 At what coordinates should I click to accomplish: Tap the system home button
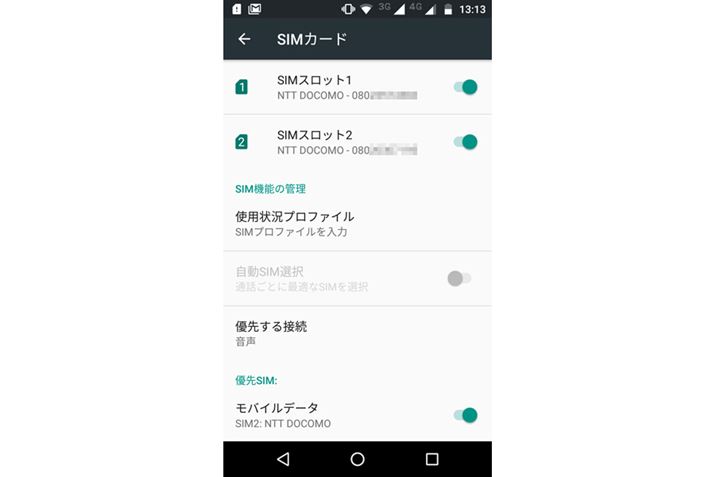(x=357, y=459)
